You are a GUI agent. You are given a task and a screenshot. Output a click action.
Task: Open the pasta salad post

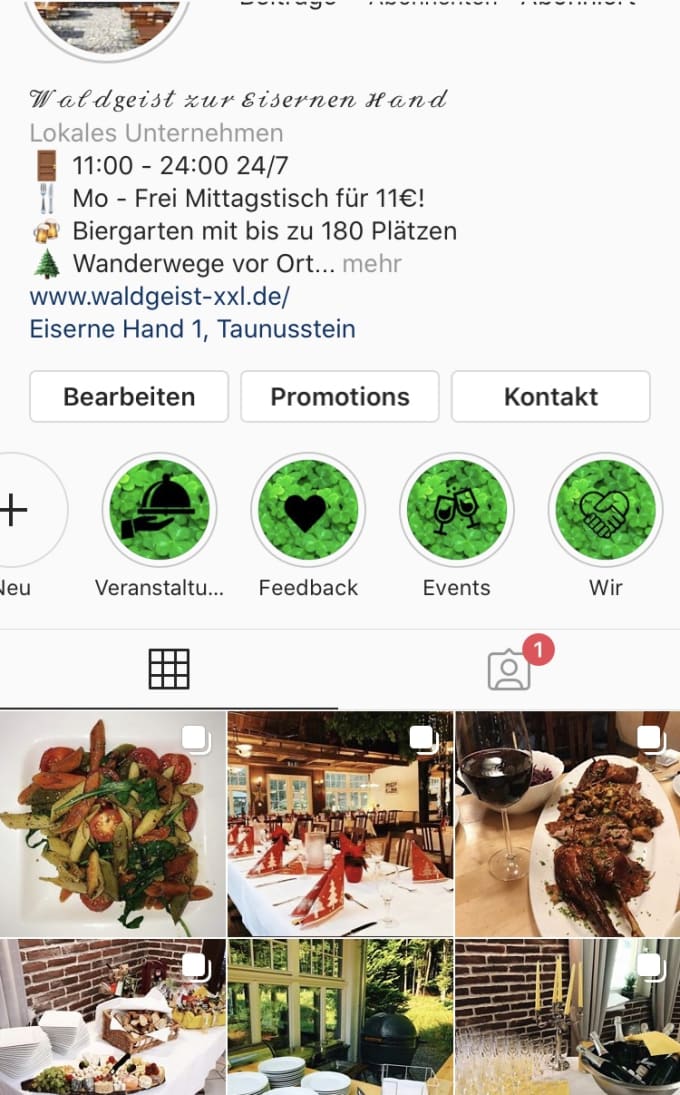(112, 824)
